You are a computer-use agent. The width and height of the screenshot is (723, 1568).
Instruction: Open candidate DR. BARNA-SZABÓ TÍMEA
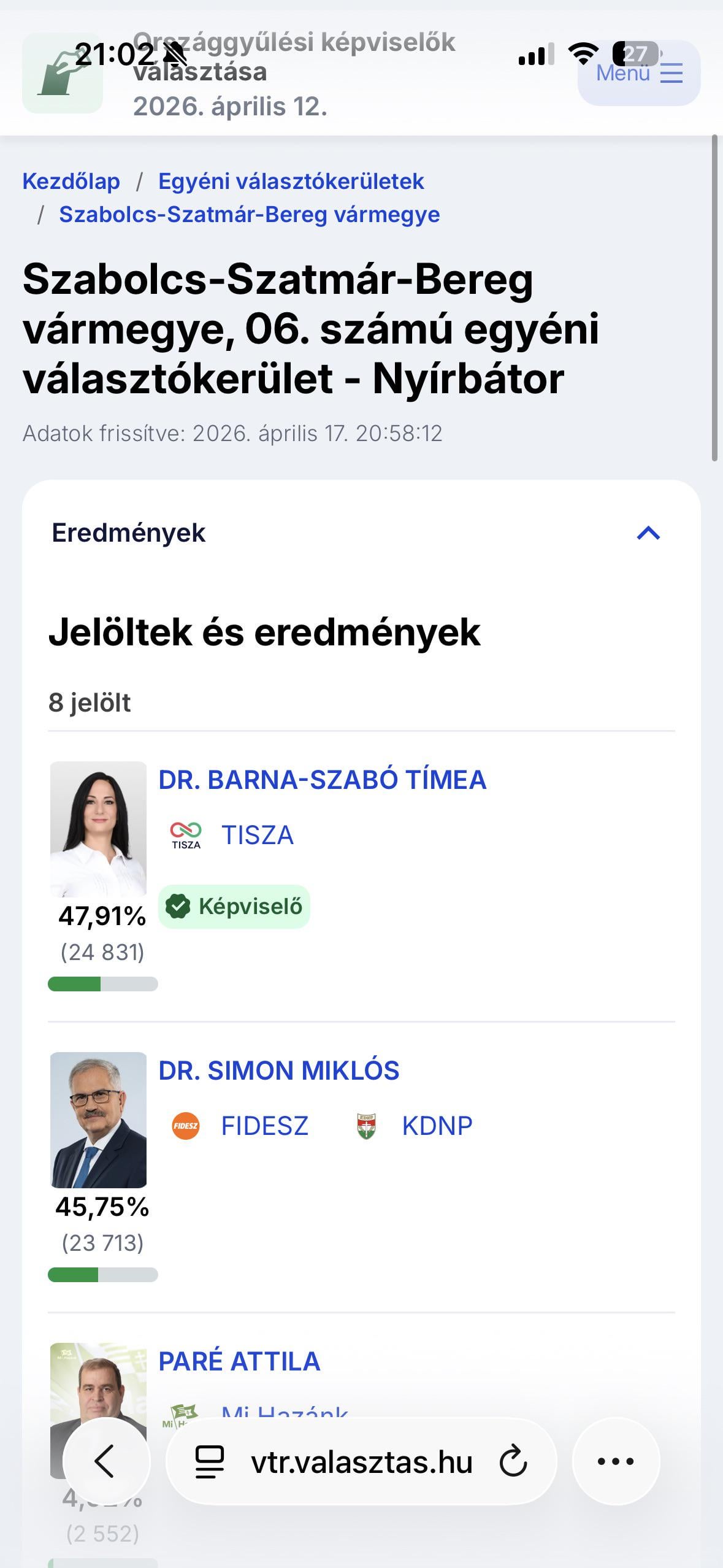pos(322,780)
